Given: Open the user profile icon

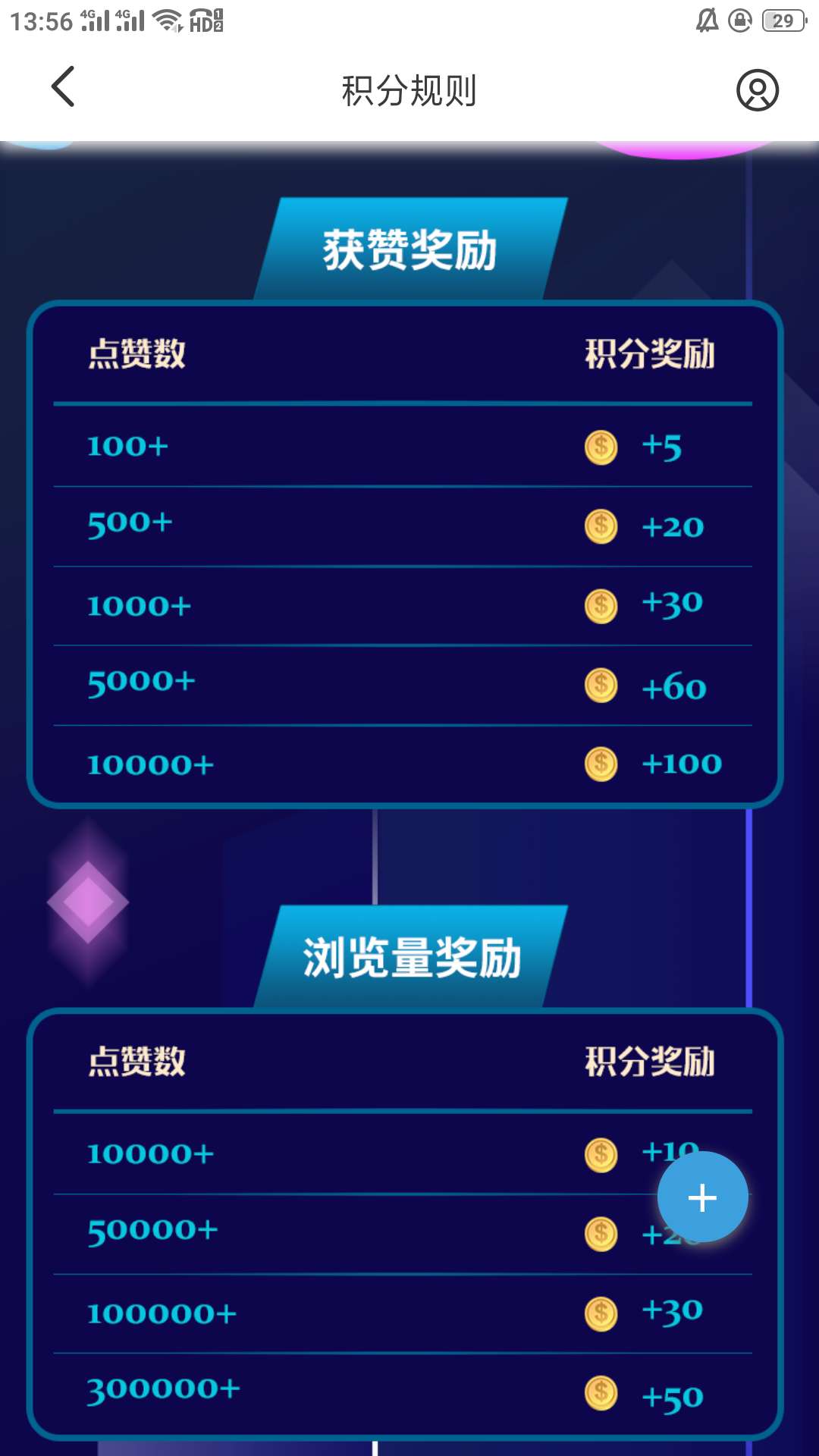Looking at the screenshot, I should point(757,91).
